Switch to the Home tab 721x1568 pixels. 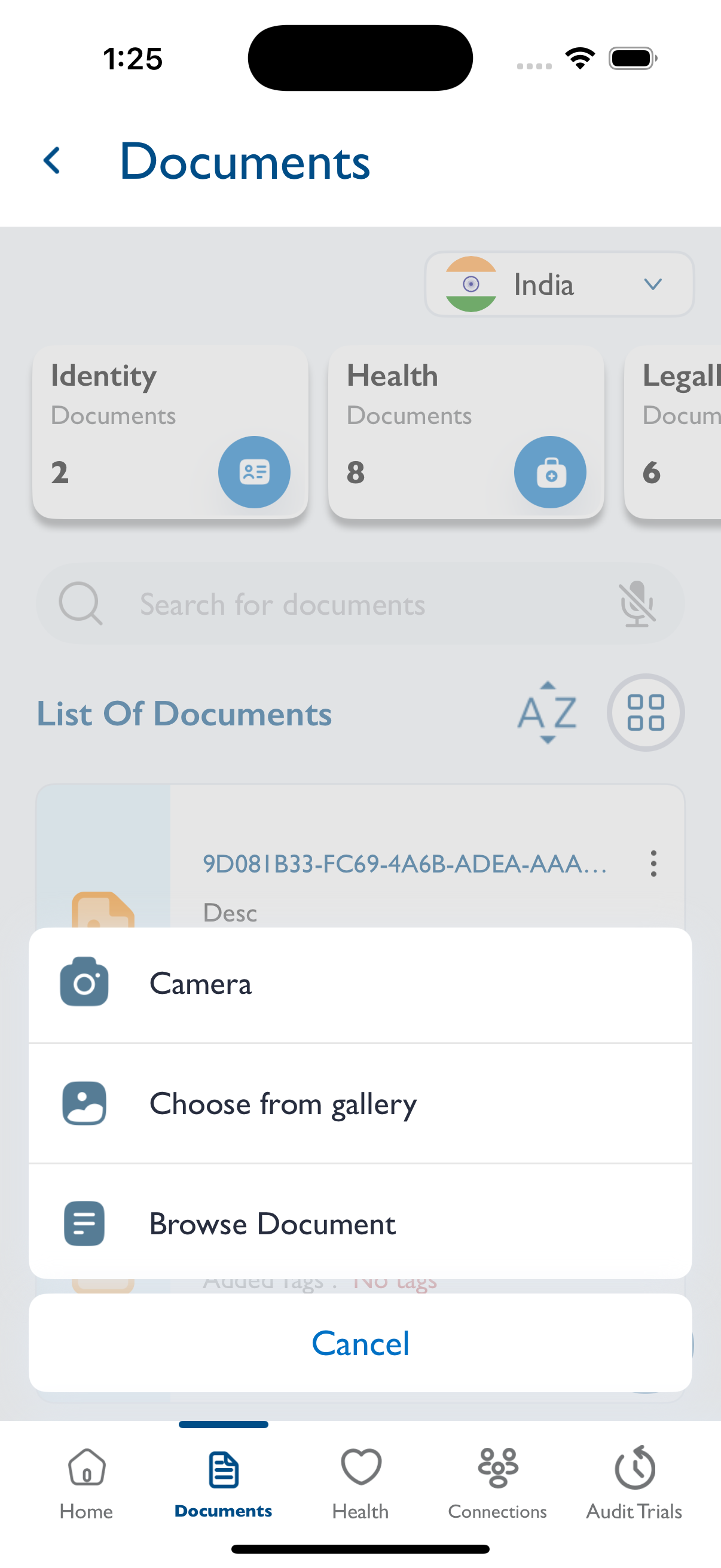tap(87, 1484)
